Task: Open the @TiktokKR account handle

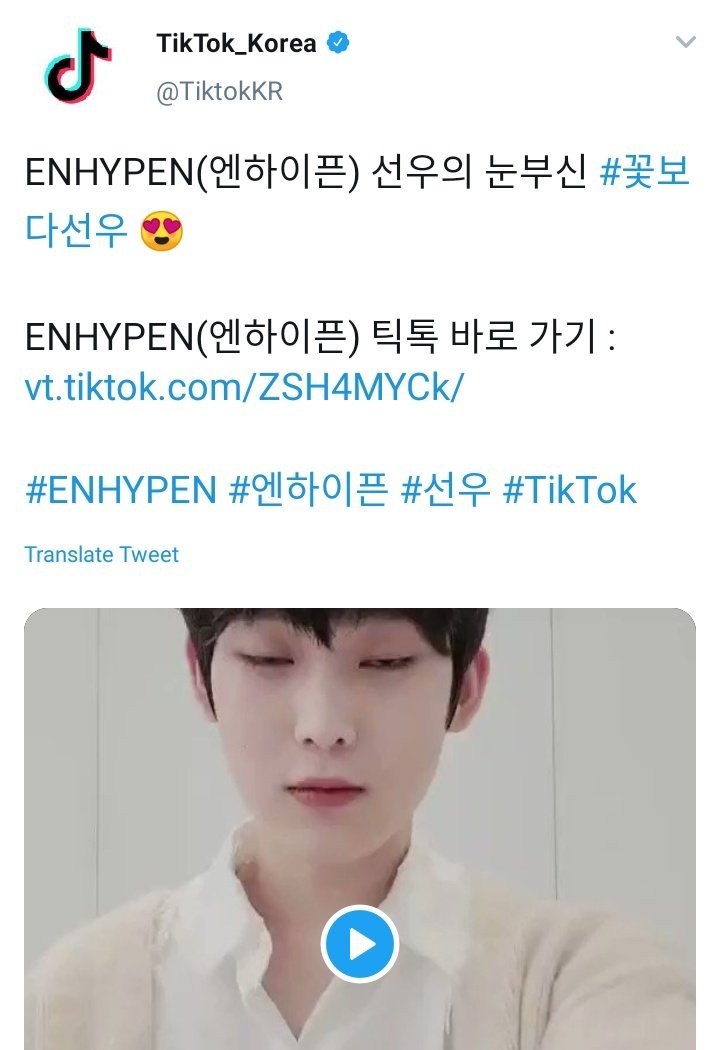Action: pos(219,92)
